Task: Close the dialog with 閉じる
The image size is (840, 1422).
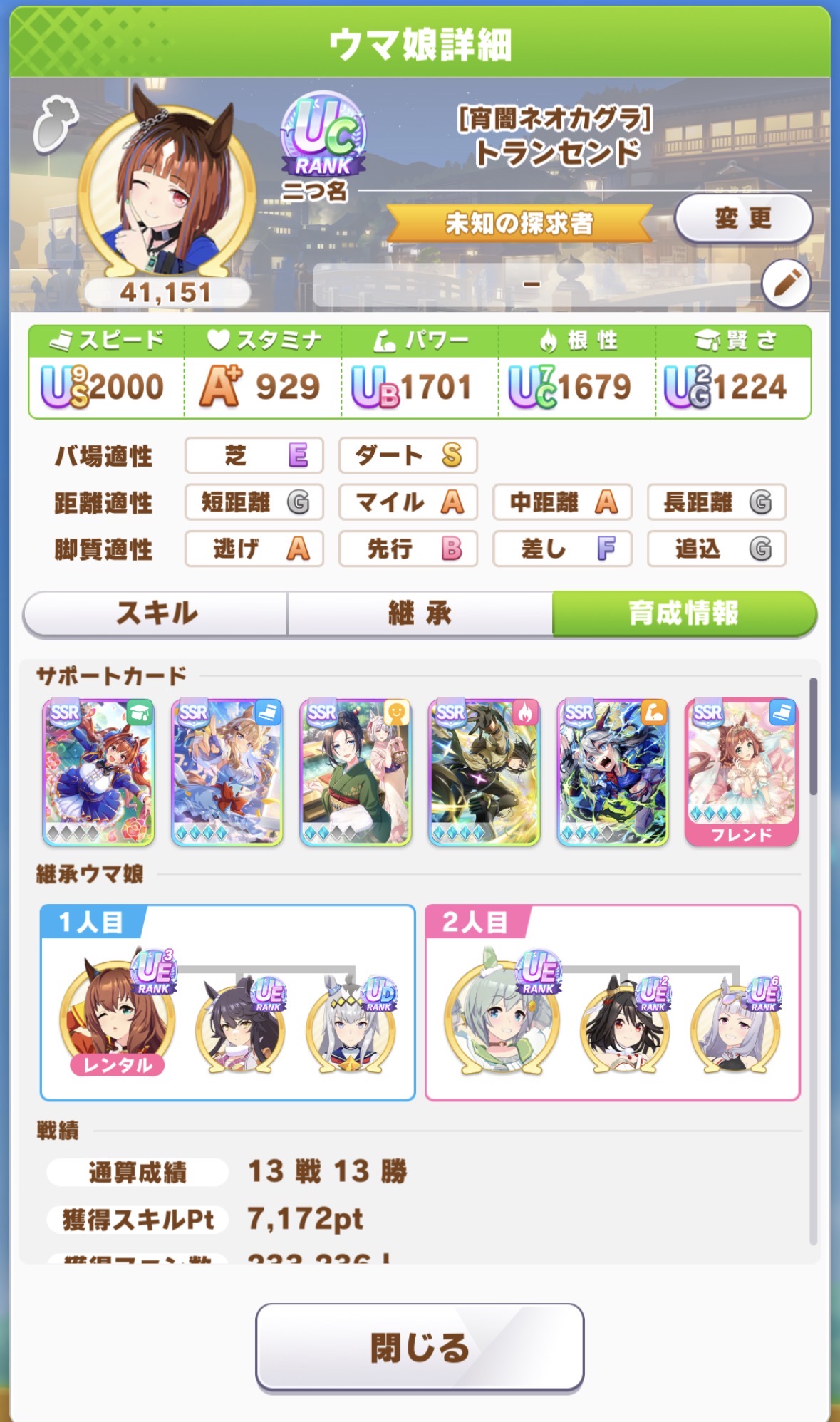Action: click(x=420, y=1347)
